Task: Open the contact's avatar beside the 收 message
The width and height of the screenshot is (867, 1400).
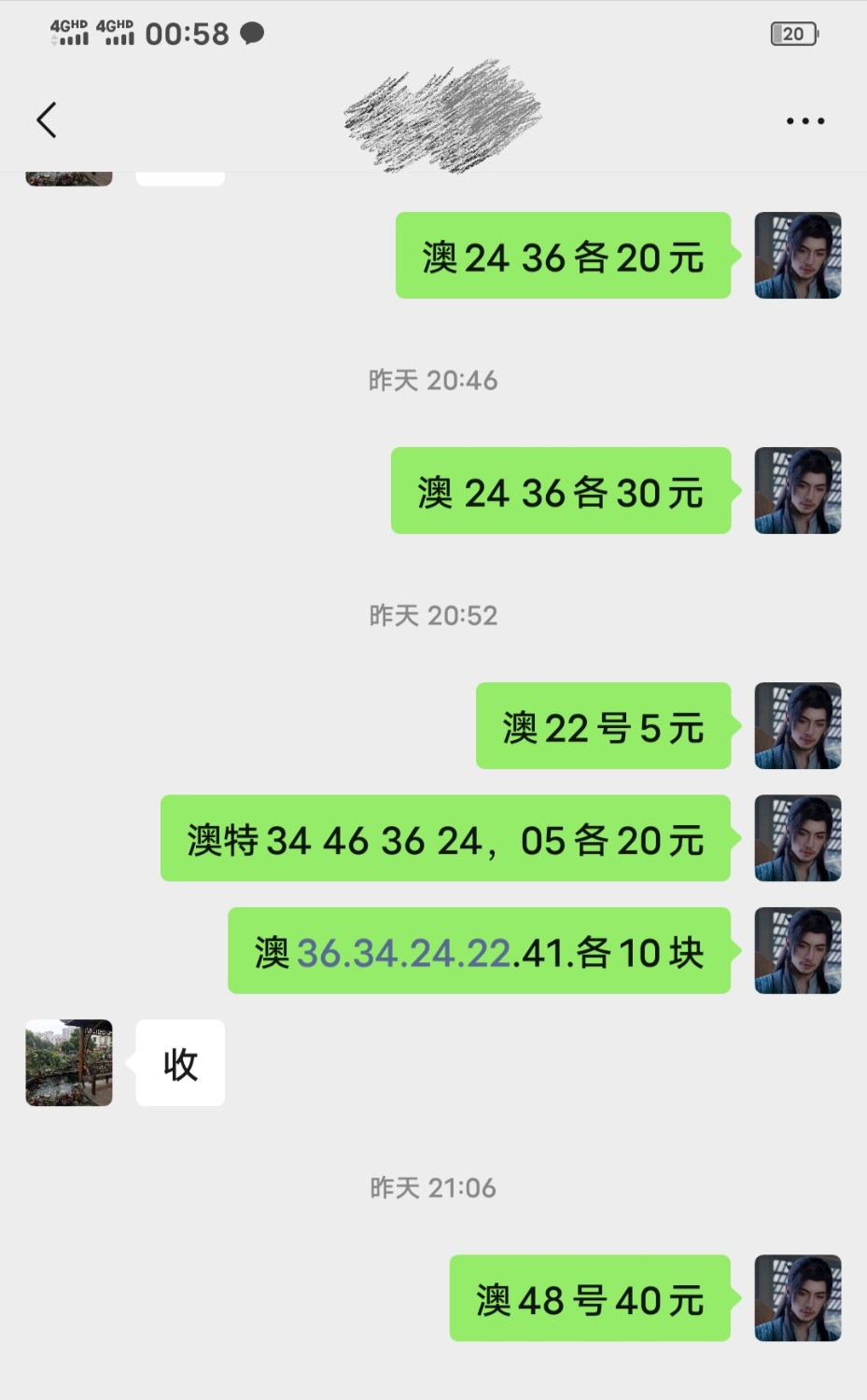Action: [x=69, y=1063]
